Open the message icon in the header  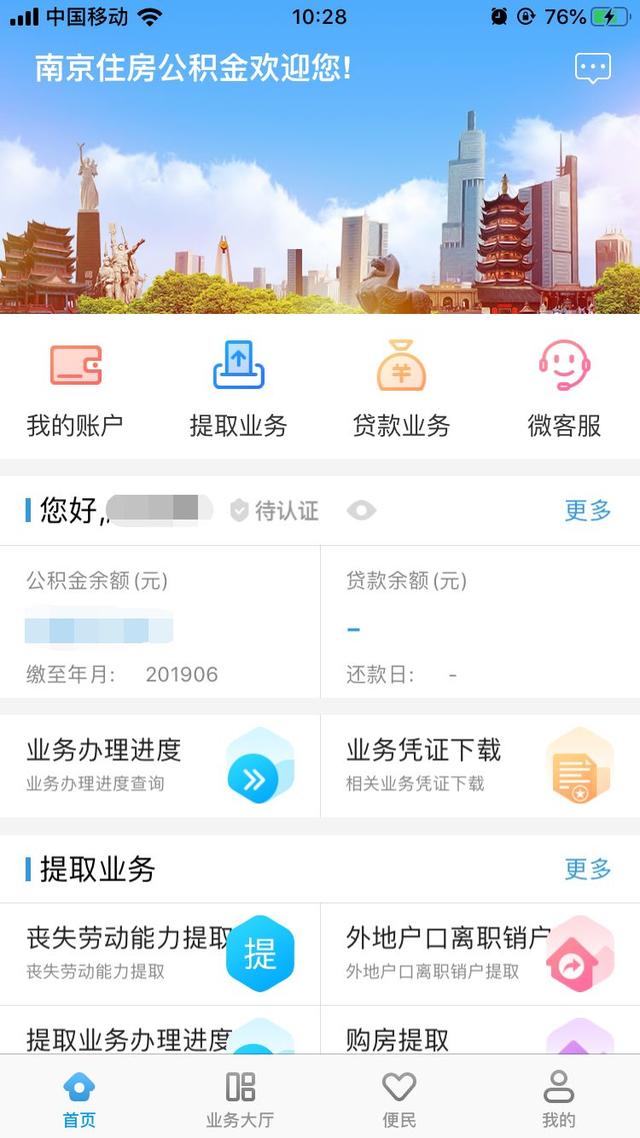[x=592, y=68]
